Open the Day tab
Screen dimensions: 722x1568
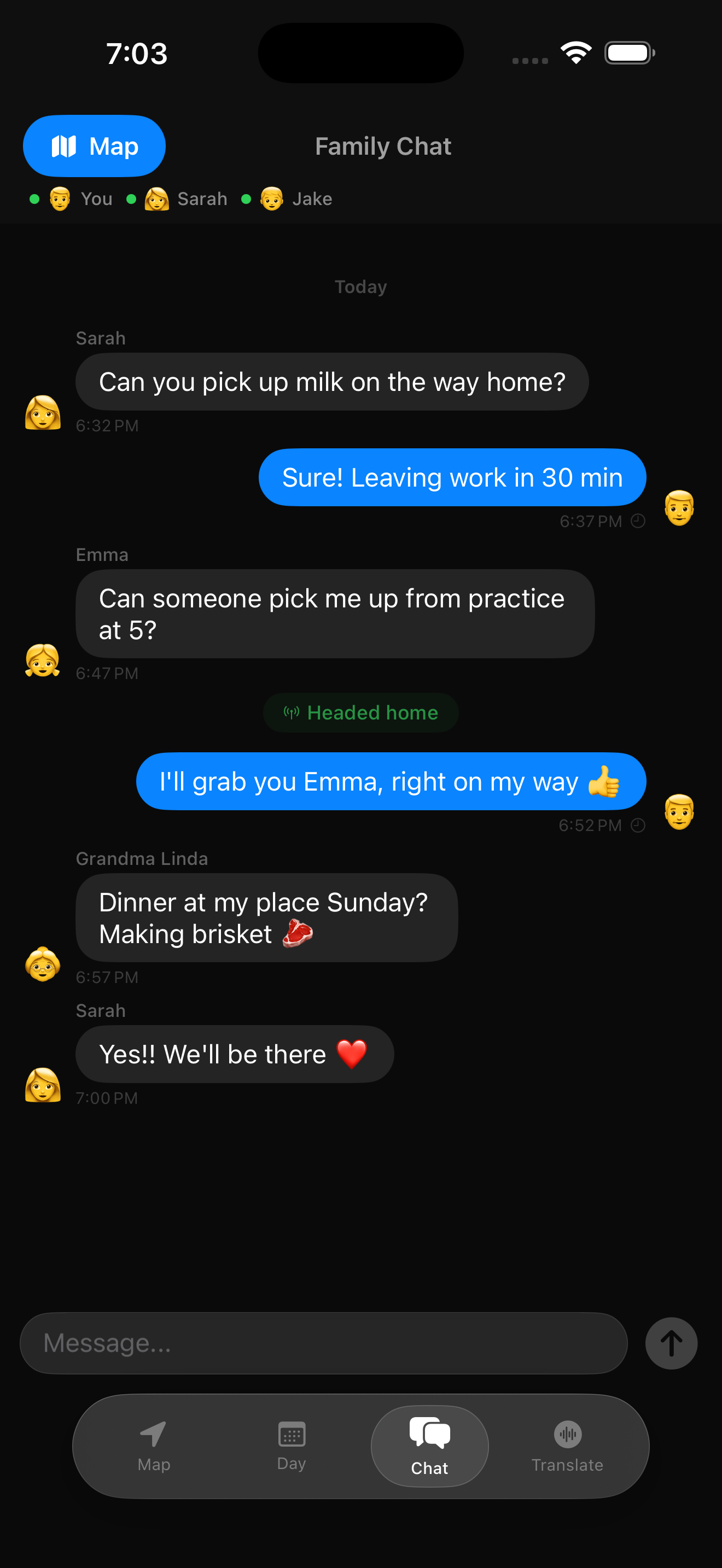(291, 1446)
